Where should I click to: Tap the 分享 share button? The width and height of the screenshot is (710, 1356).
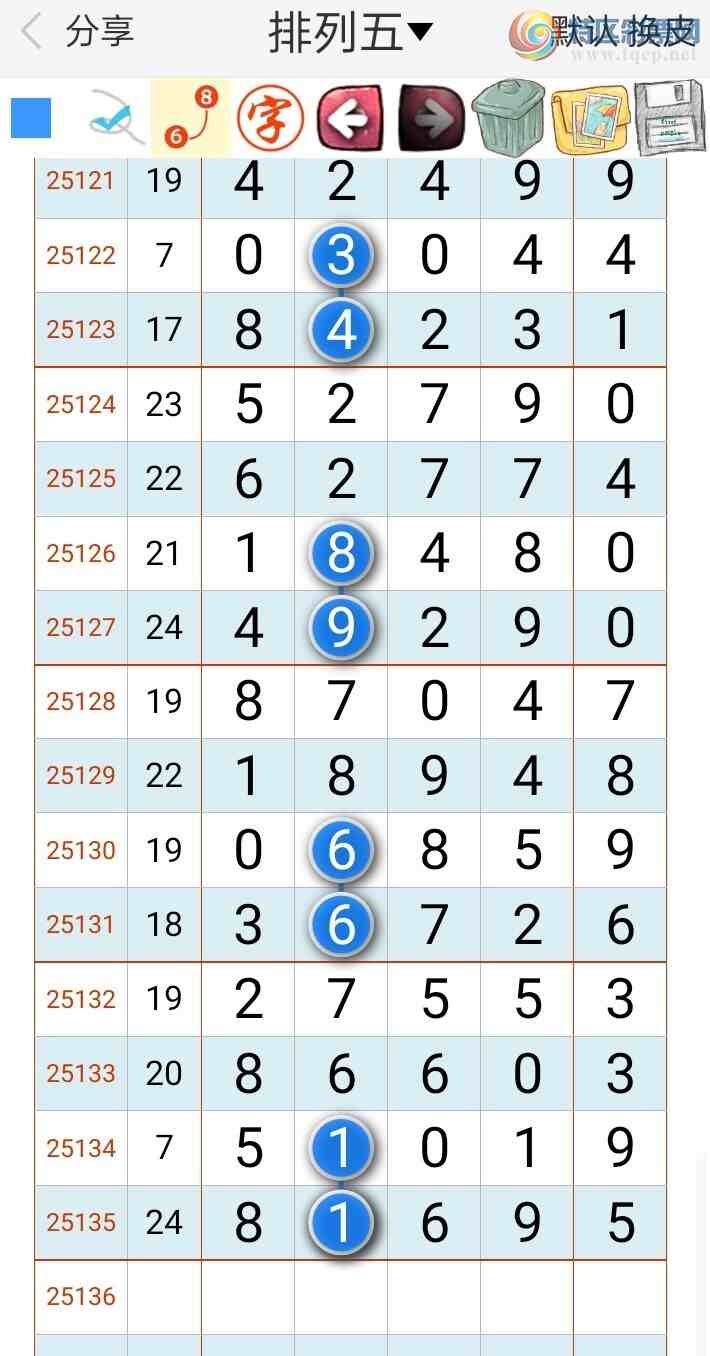click(99, 32)
